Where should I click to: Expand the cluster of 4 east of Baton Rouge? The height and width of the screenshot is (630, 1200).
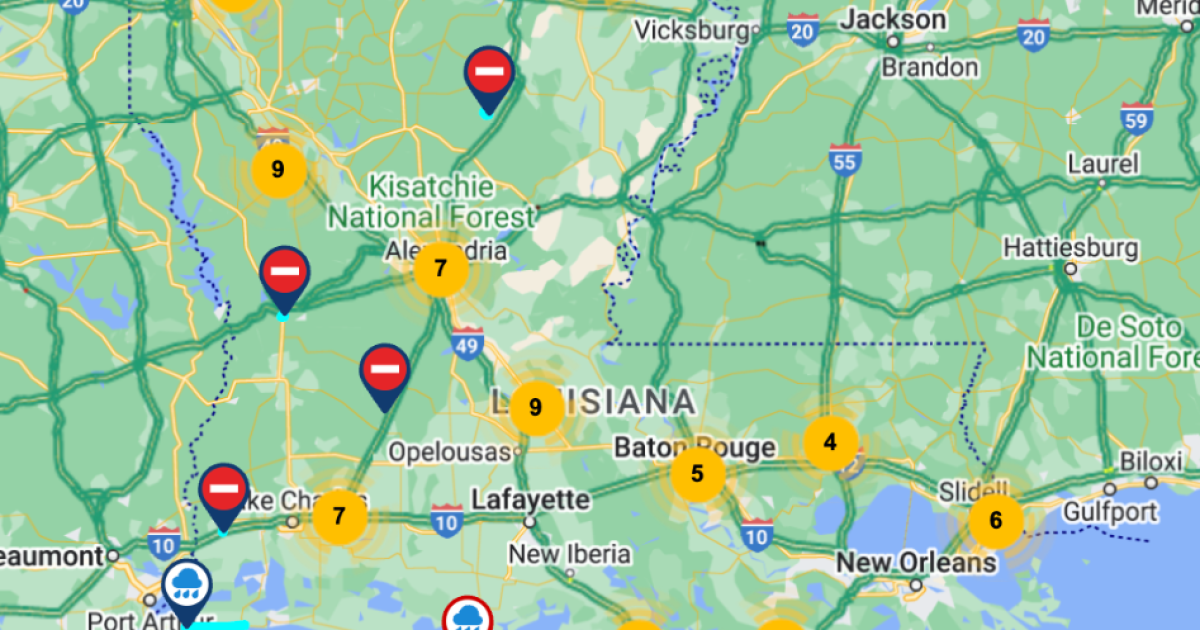point(830,442)
